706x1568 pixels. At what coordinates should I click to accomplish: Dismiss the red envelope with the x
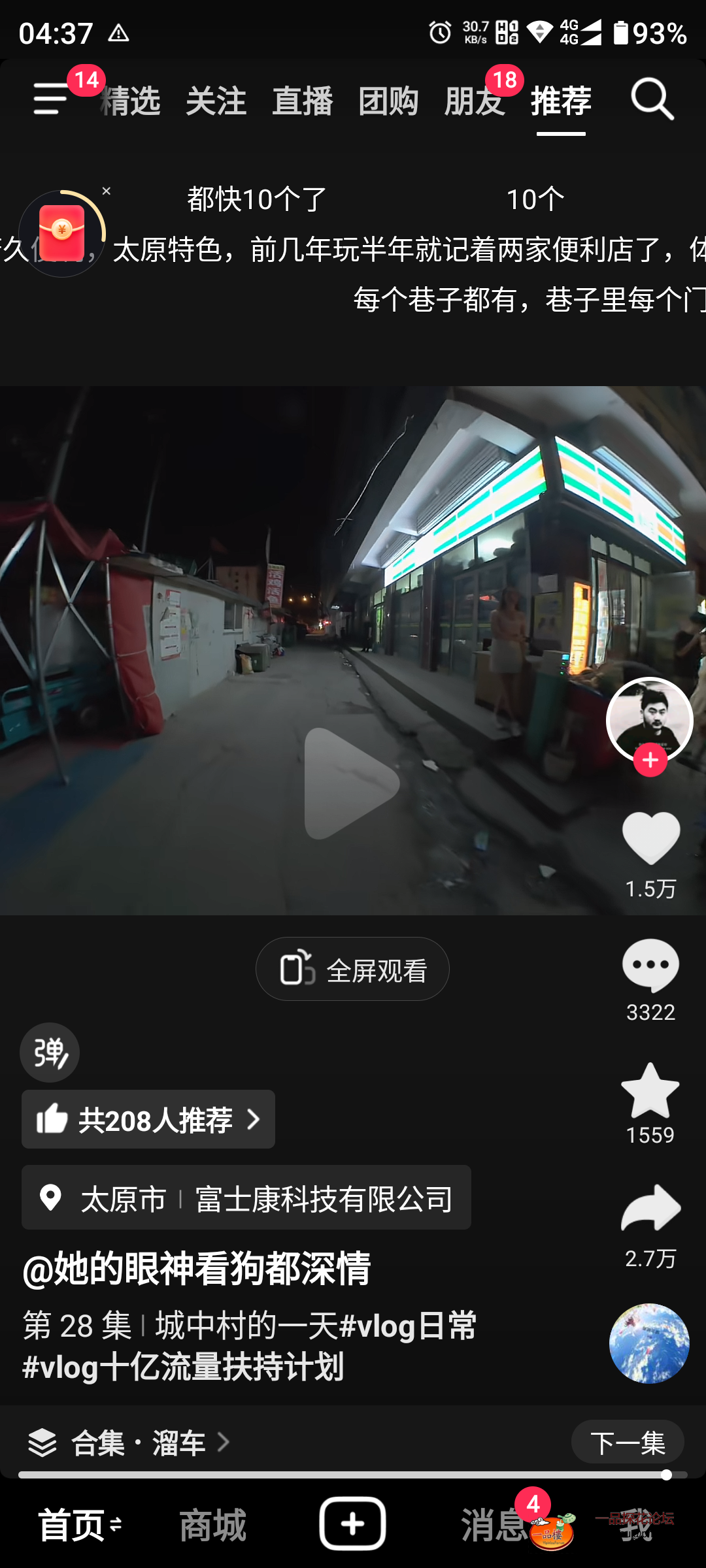[107, 191]
